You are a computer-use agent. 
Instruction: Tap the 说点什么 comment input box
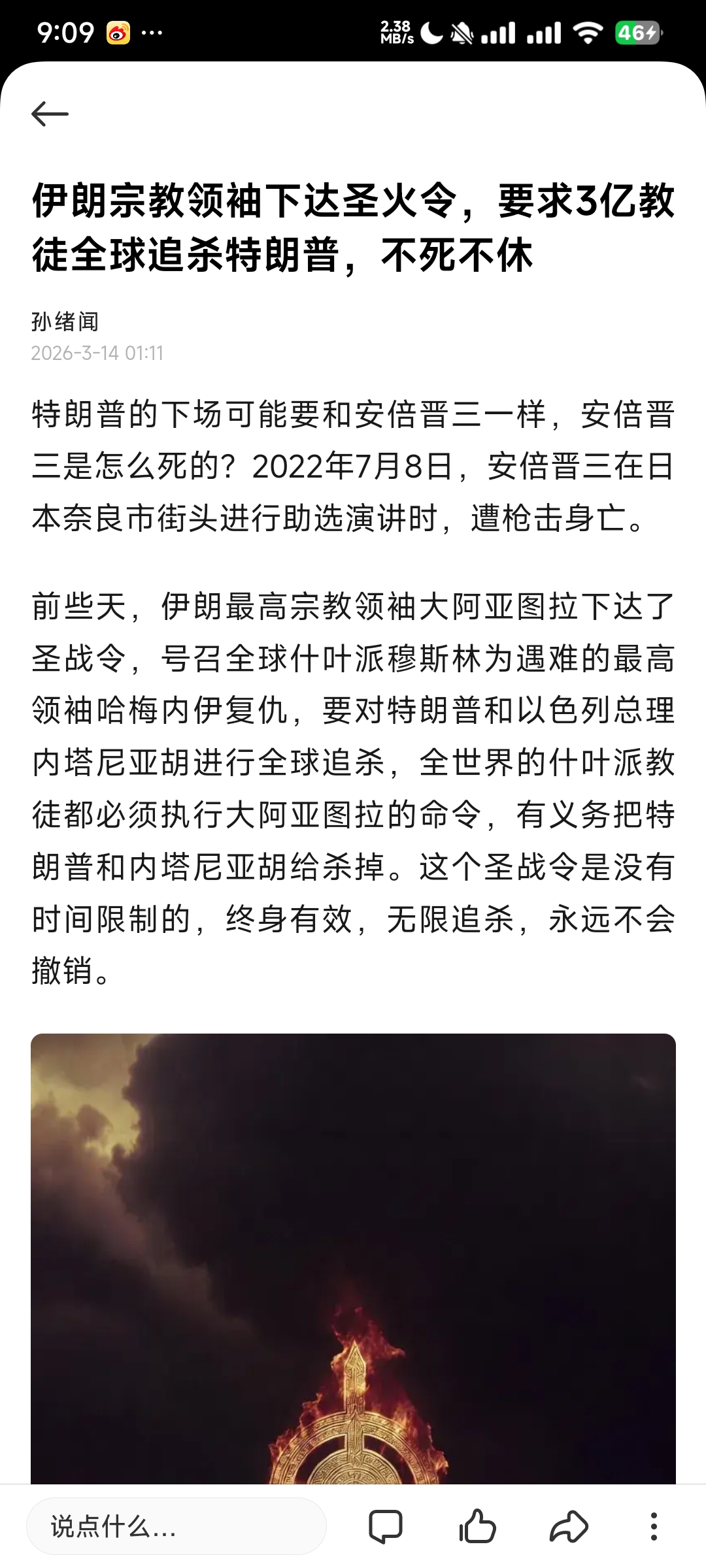pyautogui.click(x=176, y=1527)
